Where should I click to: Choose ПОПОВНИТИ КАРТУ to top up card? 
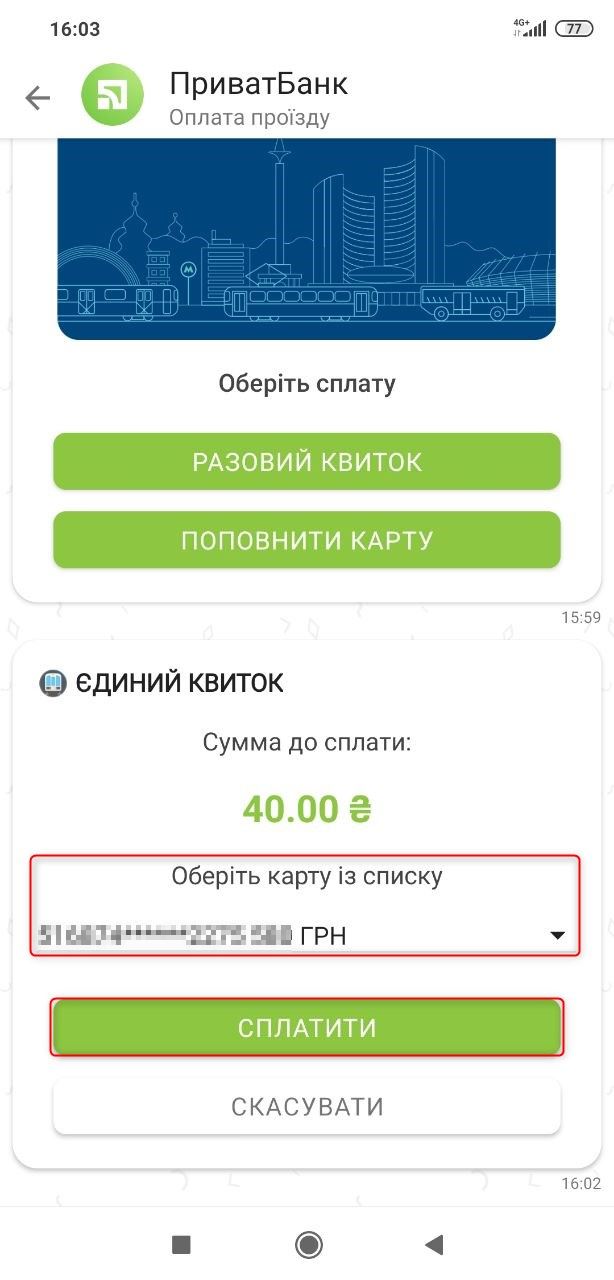pos(307,541)
